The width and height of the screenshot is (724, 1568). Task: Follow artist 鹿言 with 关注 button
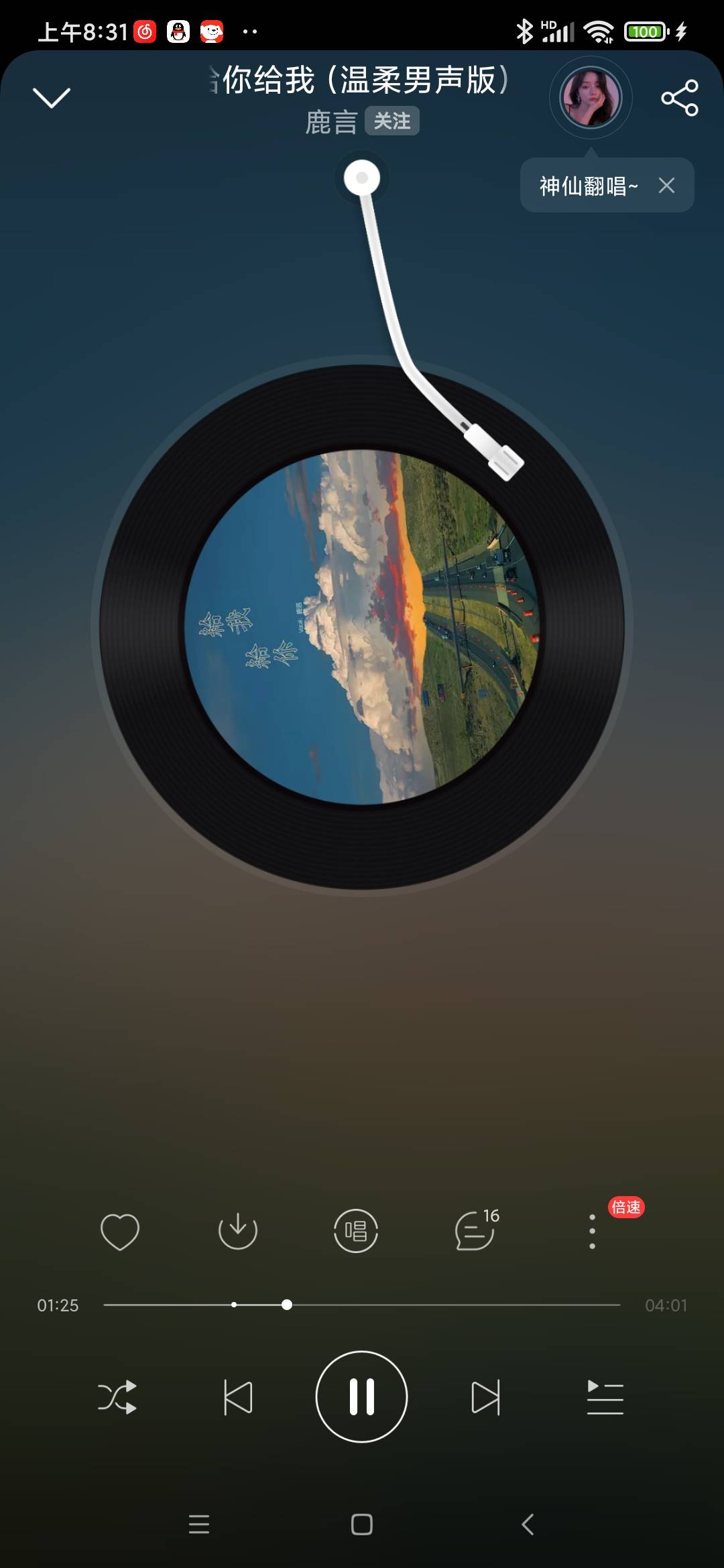coord(392,121)
